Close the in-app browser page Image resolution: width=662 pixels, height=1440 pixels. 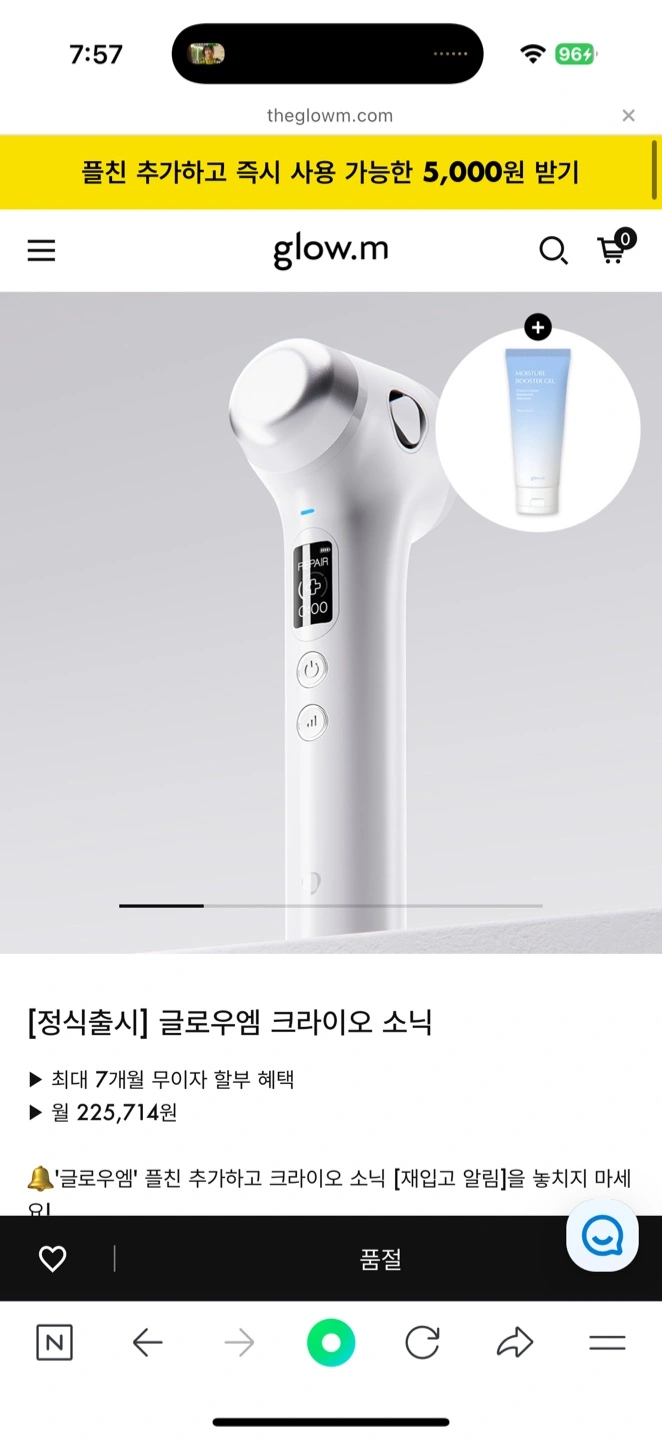[628, 116]
